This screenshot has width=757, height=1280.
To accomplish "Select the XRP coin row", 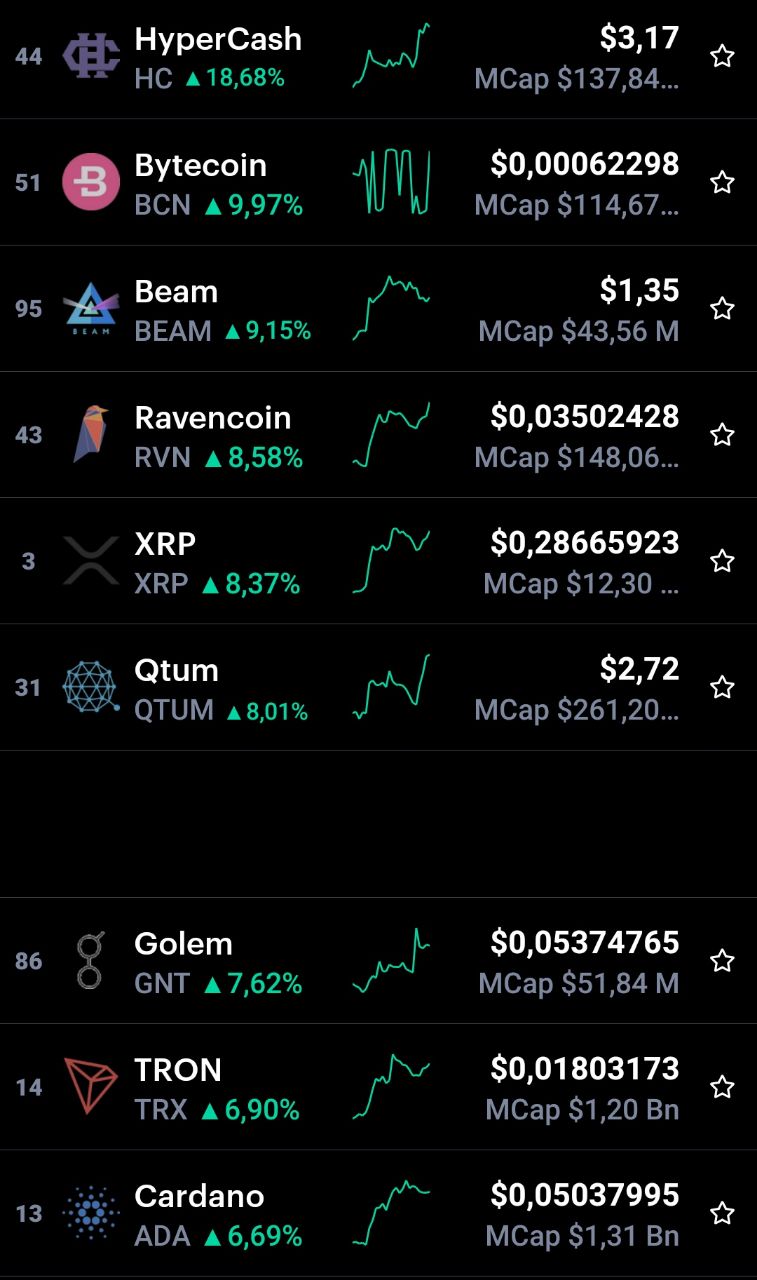I will click(x=378, y=560).
